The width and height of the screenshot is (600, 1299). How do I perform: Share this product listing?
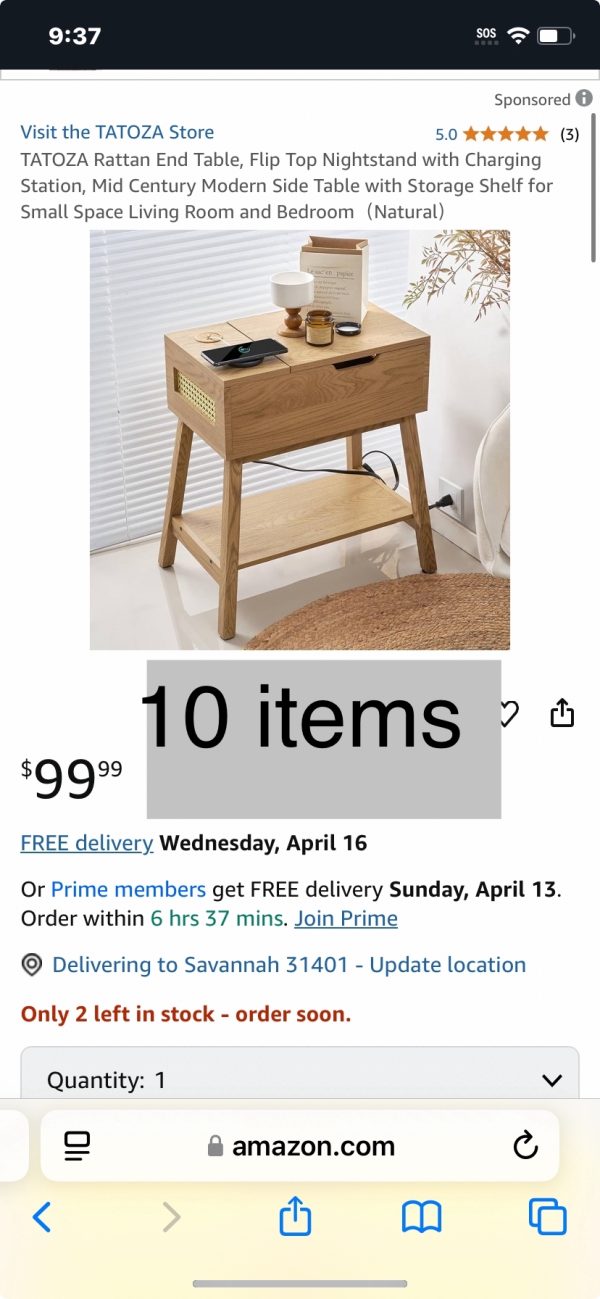(562, 713)
